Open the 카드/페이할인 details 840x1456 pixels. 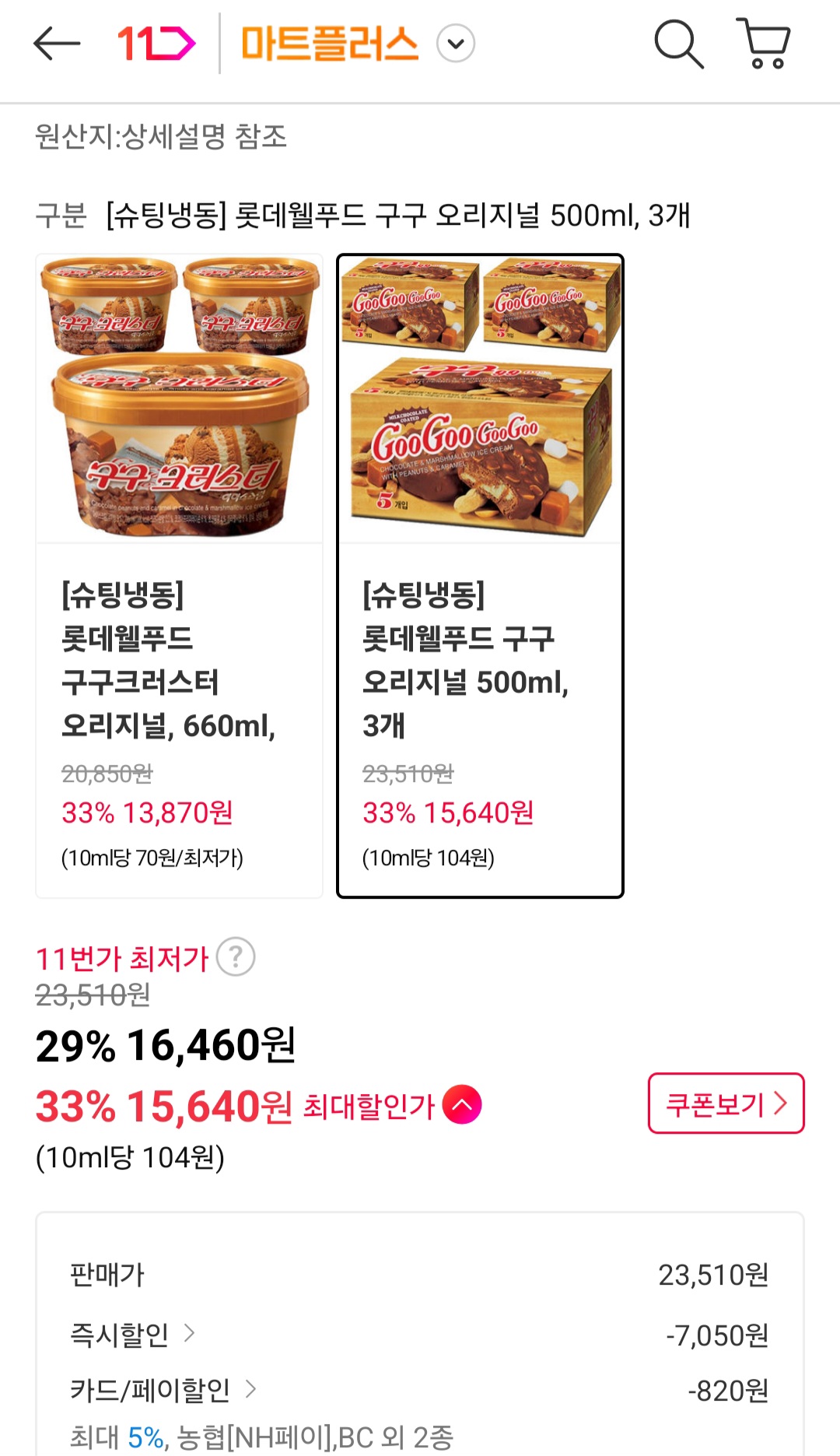(x=163, y=1389)
